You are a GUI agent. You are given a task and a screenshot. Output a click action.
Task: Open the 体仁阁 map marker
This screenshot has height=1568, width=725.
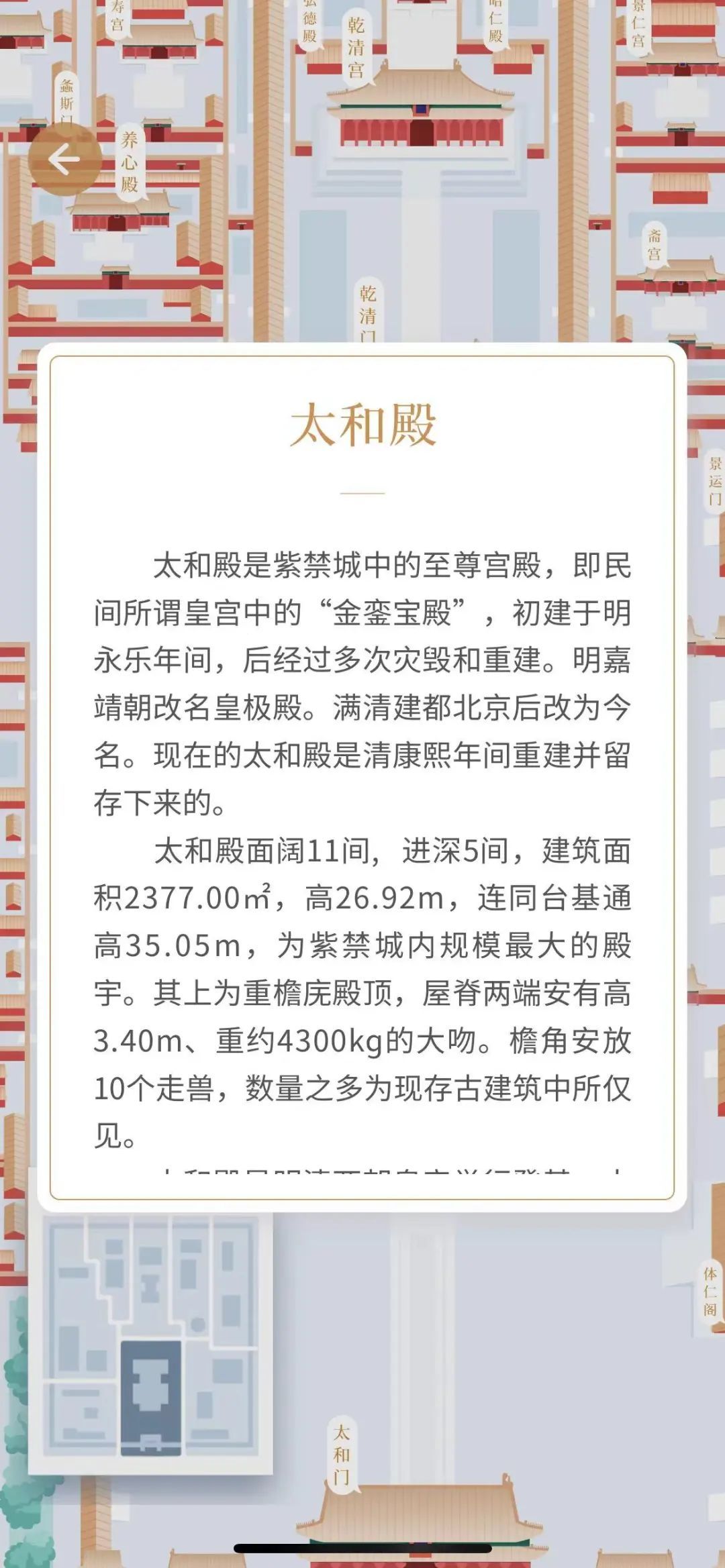coord(710,1291)
